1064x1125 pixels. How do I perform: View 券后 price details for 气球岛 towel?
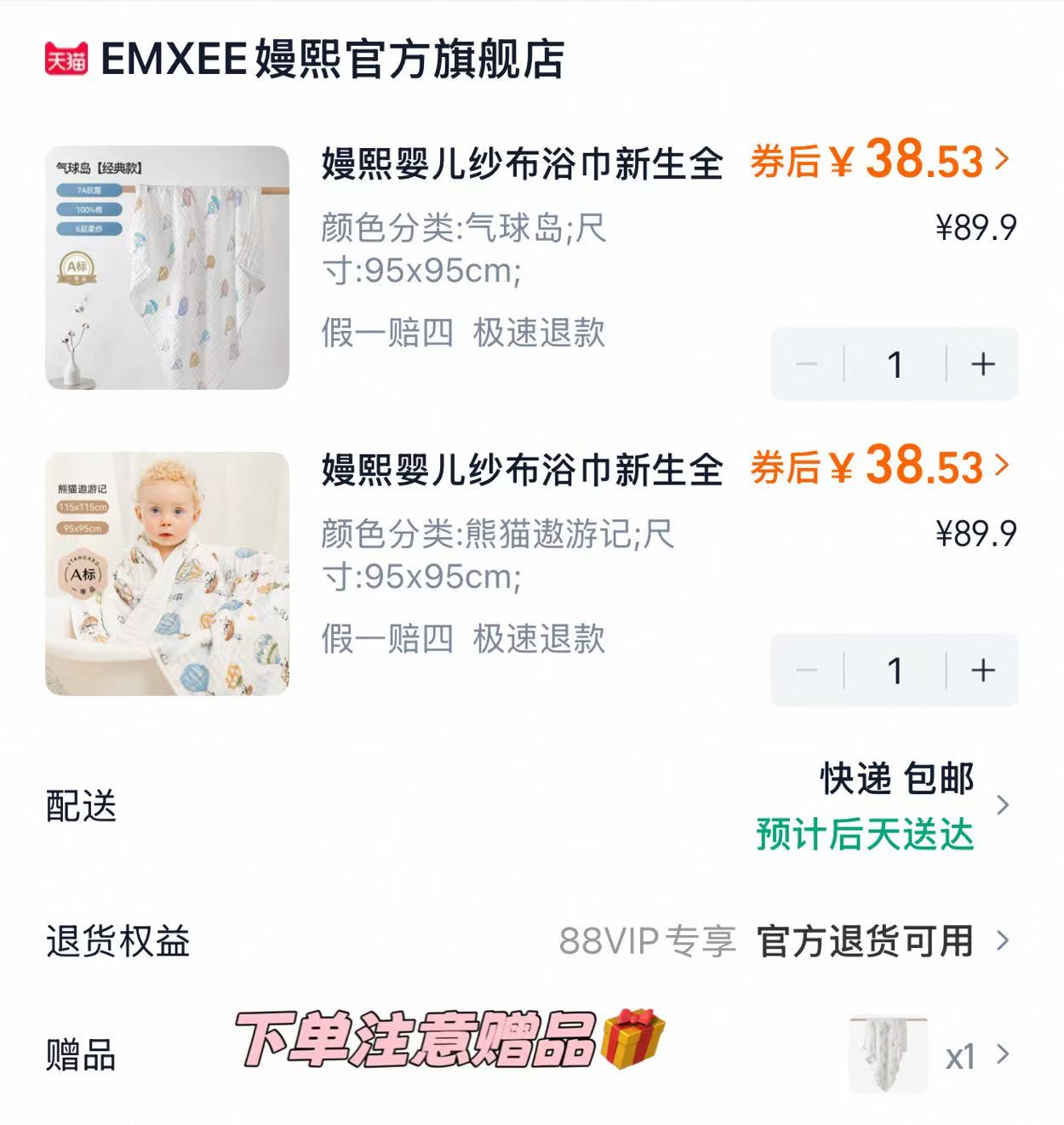[880, 160]
